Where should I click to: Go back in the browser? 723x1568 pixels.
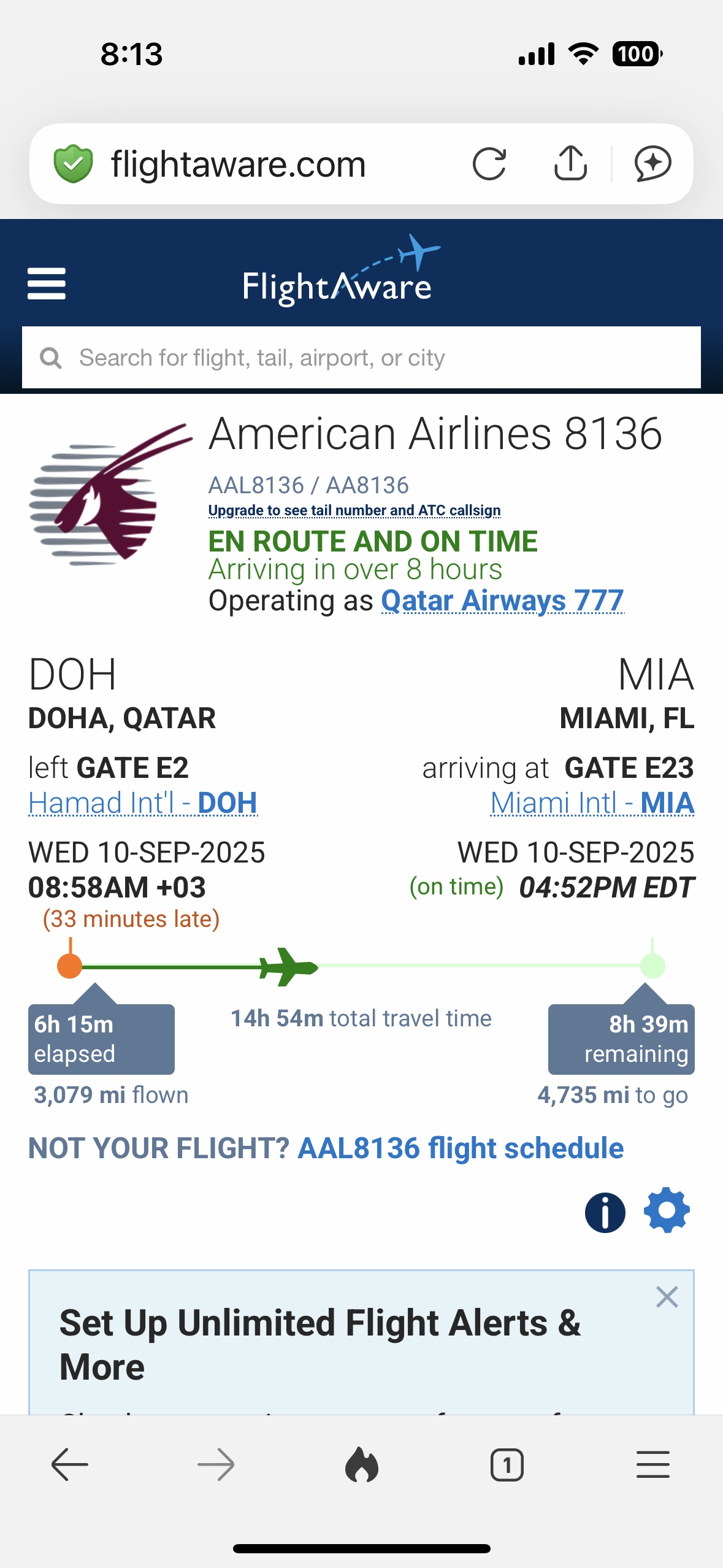click(x=70, y=1465)
